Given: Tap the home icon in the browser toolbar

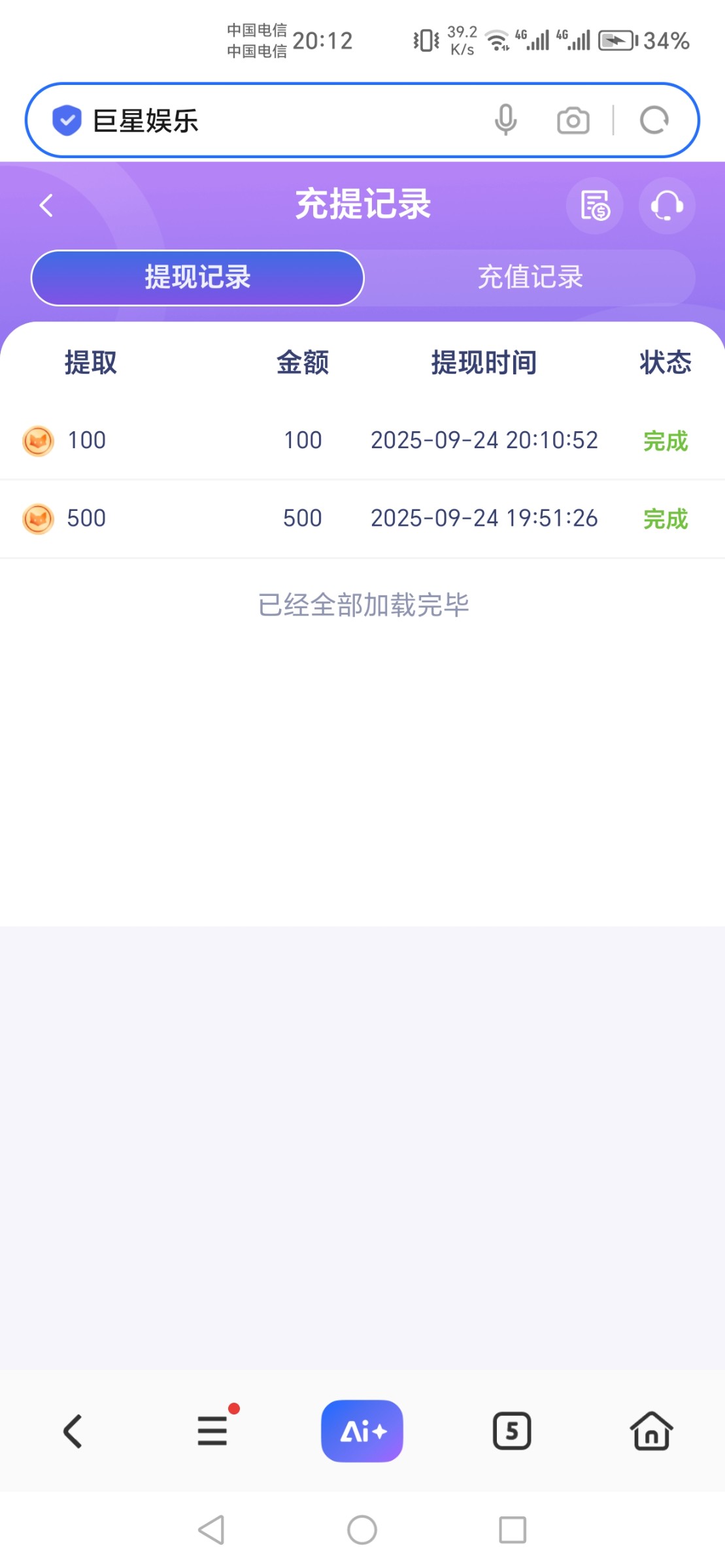Looking at the screenshot, I should point(650,1430).
